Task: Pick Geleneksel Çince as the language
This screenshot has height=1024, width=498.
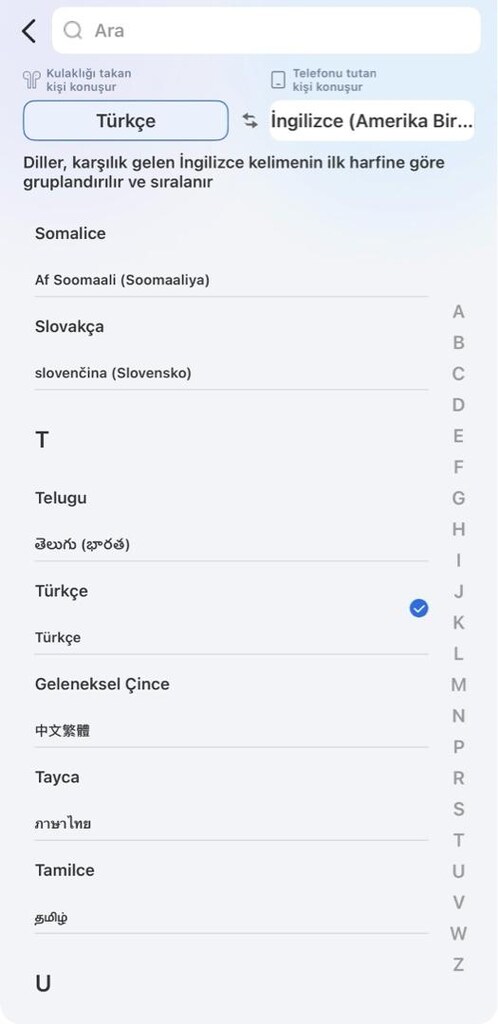Action: click(232, 707)
